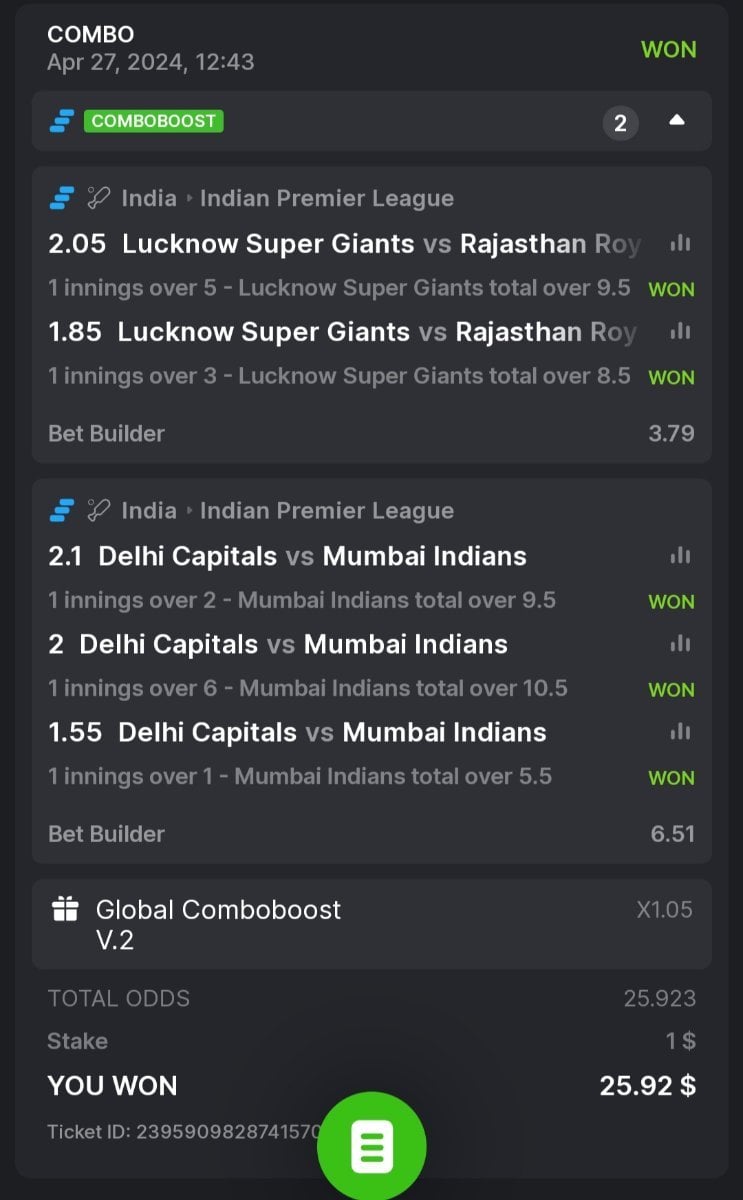743x1200 pixels.
Task: Open stats for the 2.05 Lucknow Super Giants selection
Action: coord(681,244)
